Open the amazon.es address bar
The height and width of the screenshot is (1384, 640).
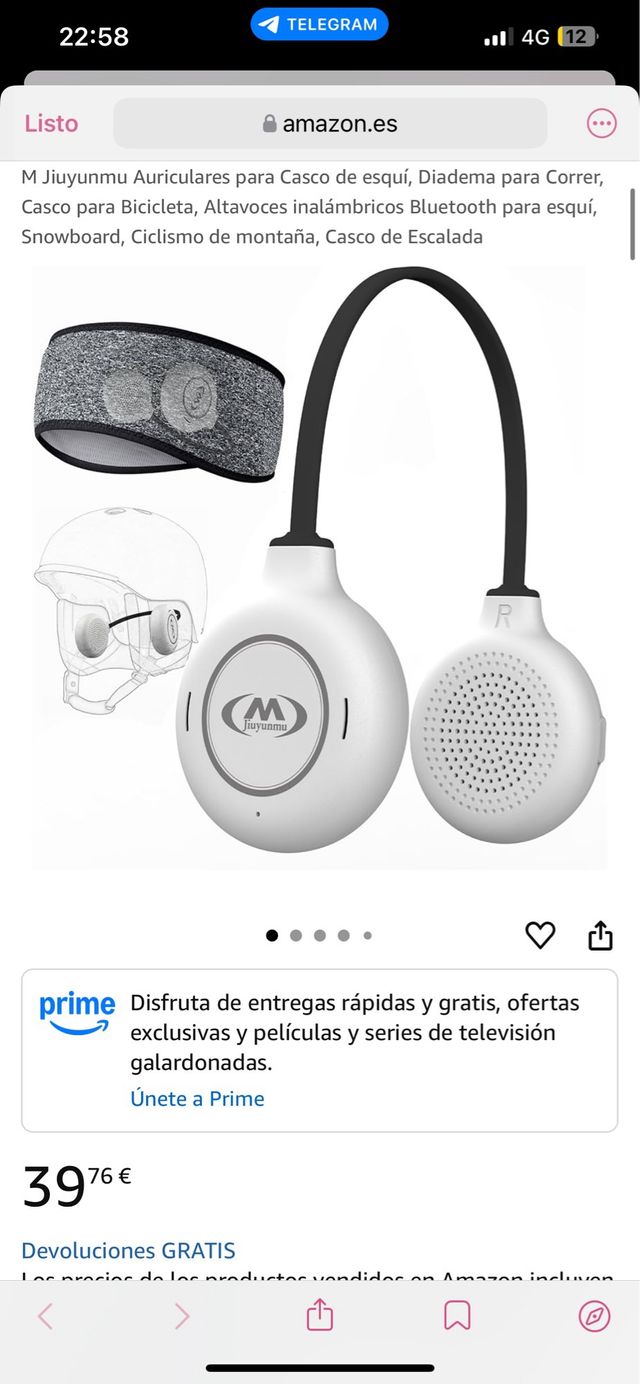pyautogui.click(x=330, y=124)
